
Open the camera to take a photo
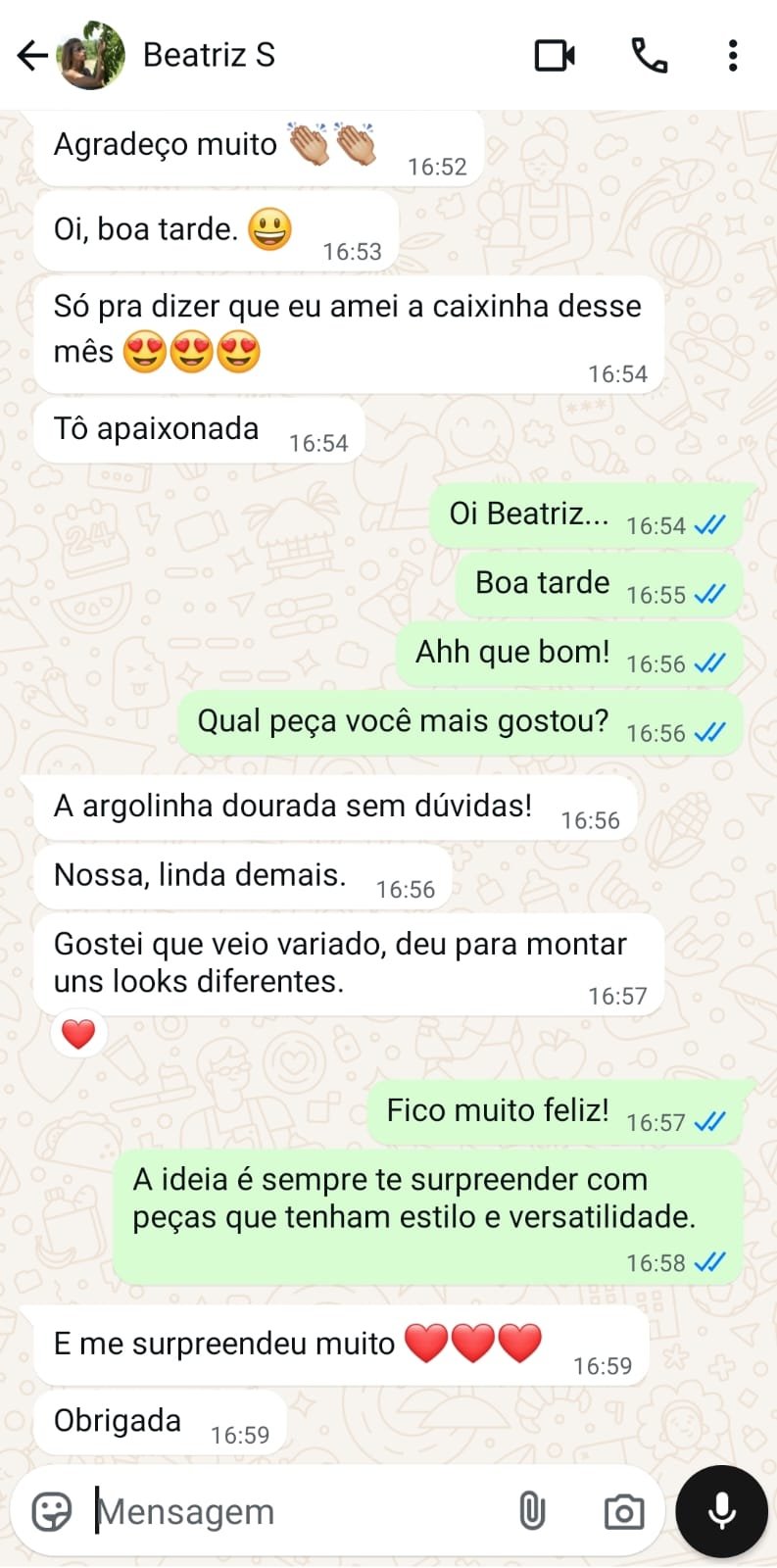624,1511
